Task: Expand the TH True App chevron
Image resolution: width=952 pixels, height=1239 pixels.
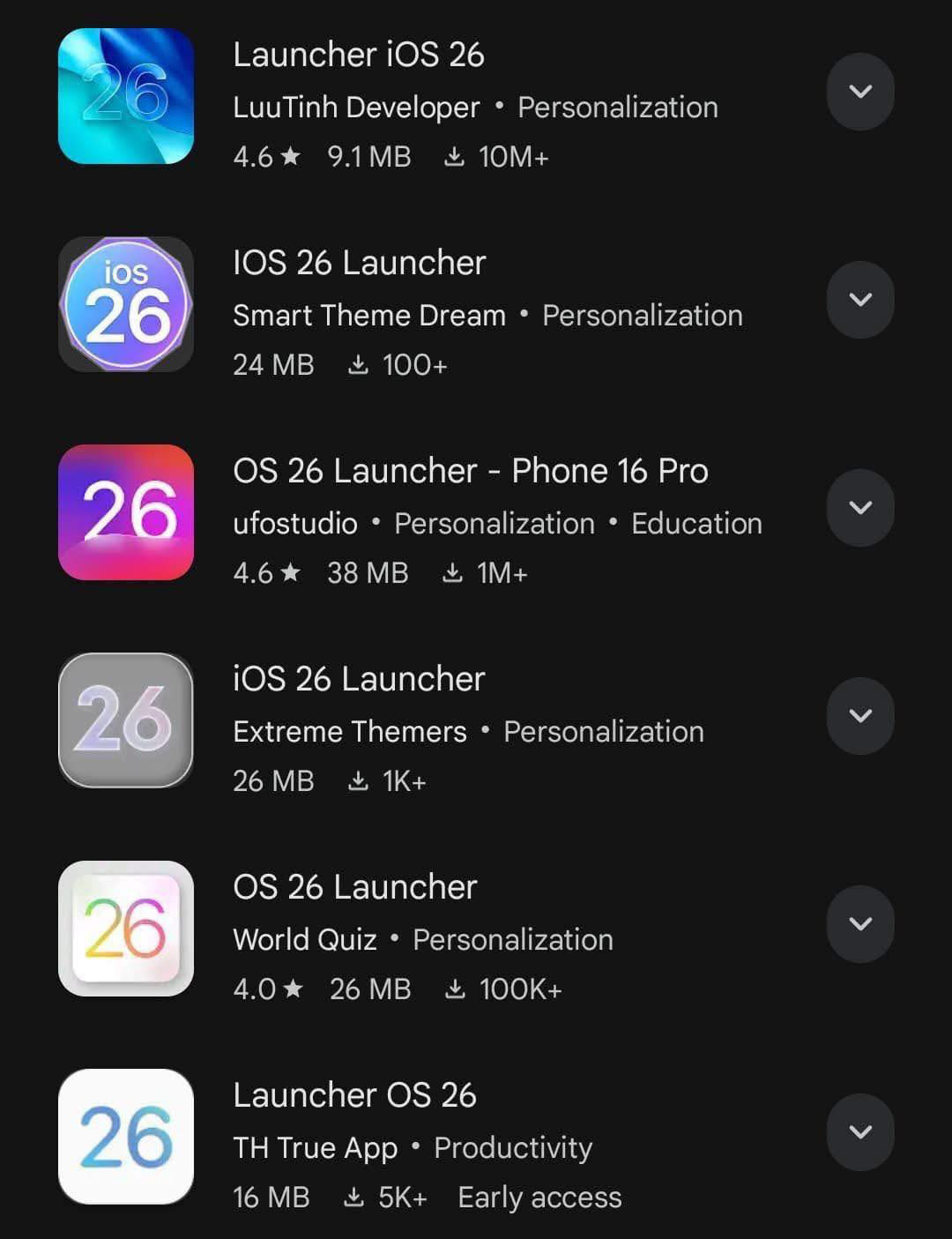Action: pyautogui.click(x=860, y=1132)
